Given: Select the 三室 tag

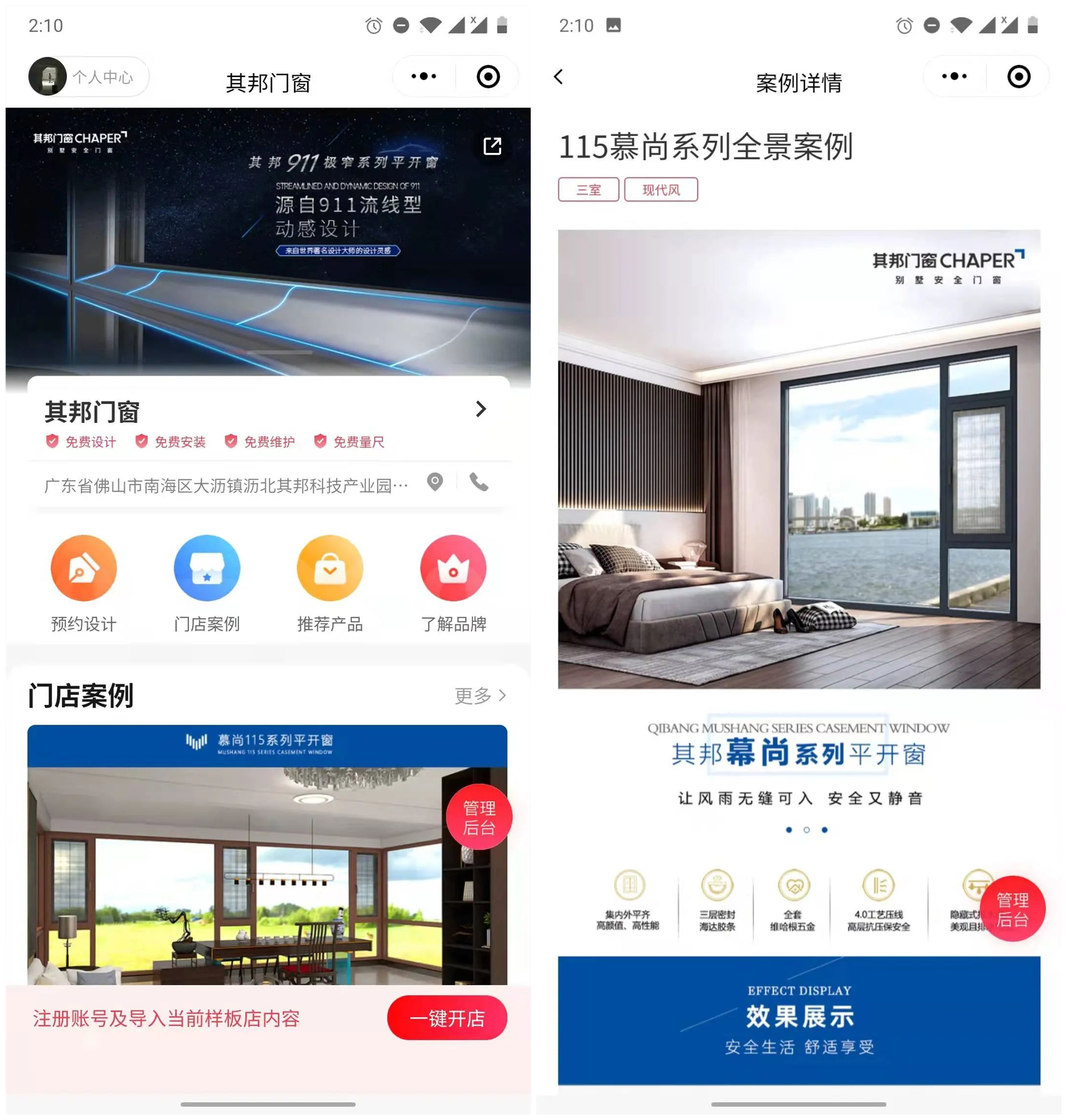Looking at the screenshot, I should click(588, 190).
